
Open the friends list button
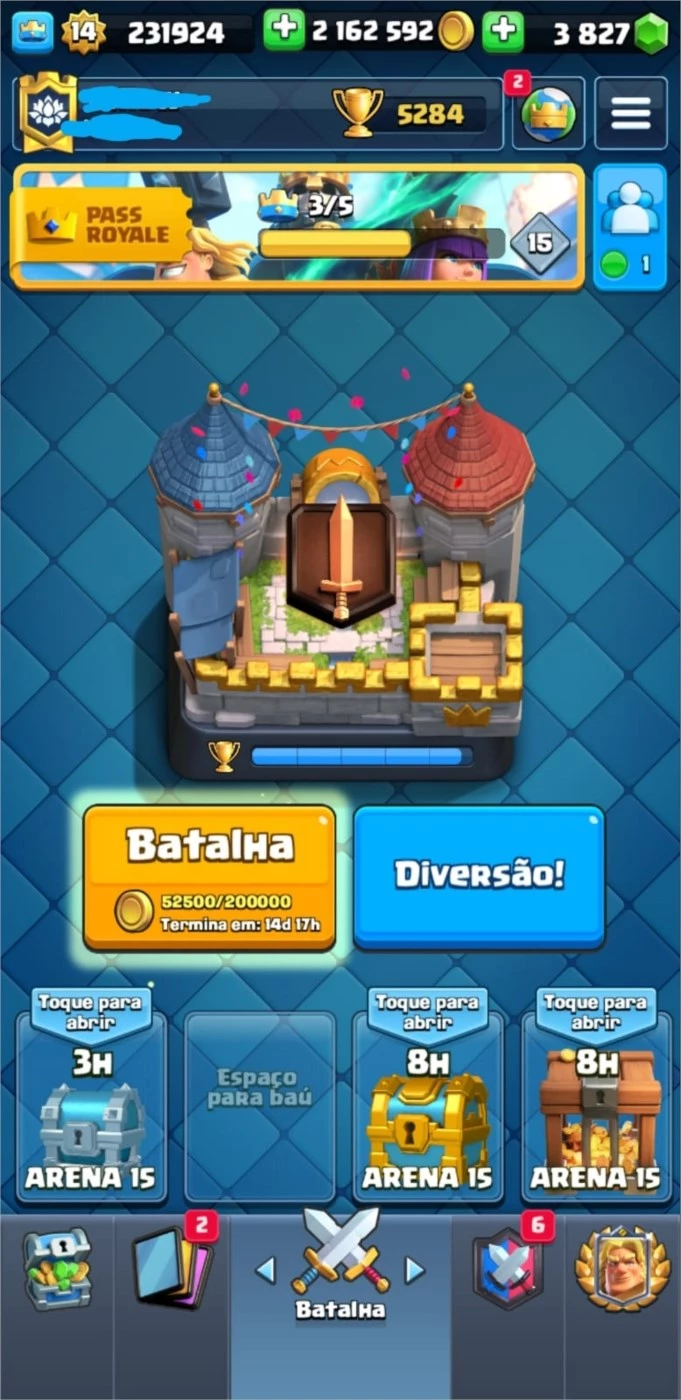(x=629, y=228)
